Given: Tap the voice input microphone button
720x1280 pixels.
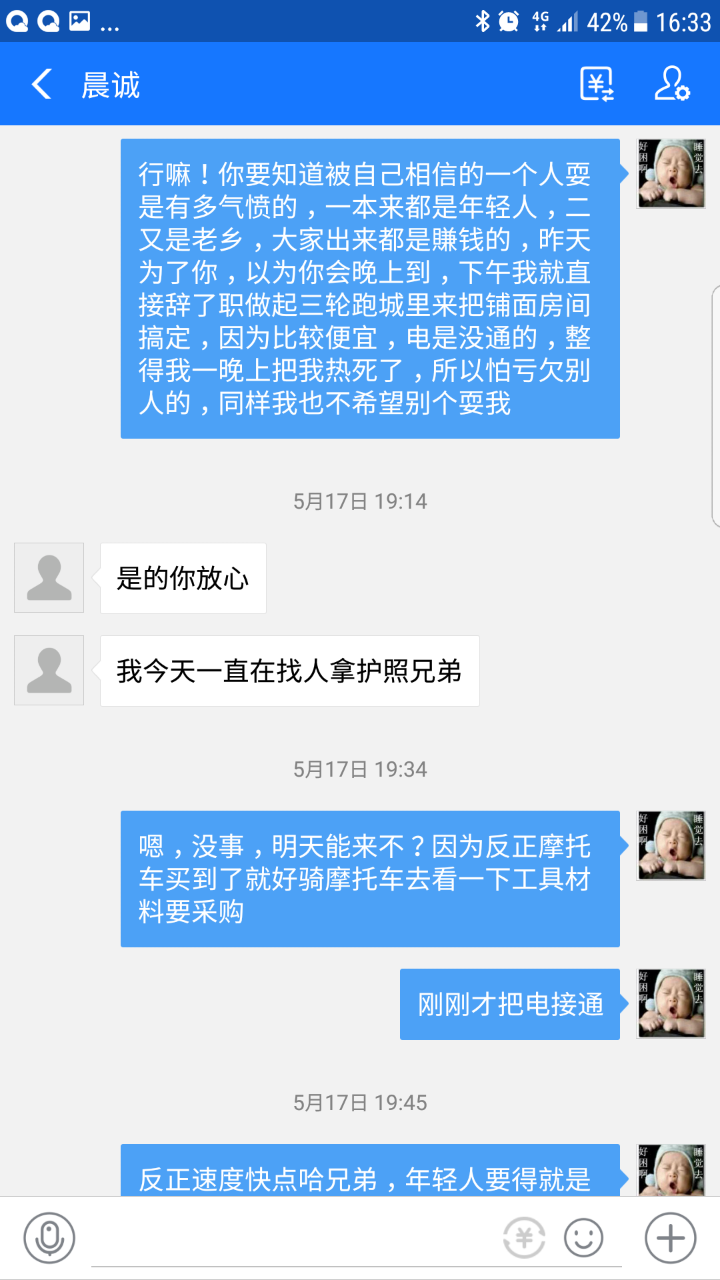Looking at the screenshot, I should point(50,1238).
